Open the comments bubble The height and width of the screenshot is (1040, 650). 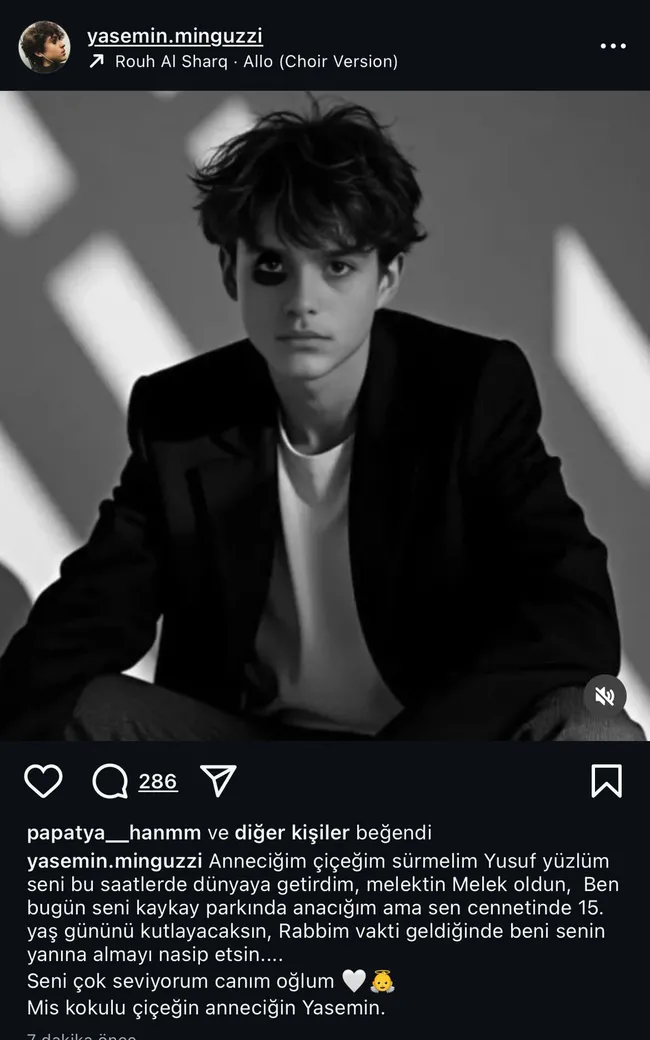coord(110,781)
